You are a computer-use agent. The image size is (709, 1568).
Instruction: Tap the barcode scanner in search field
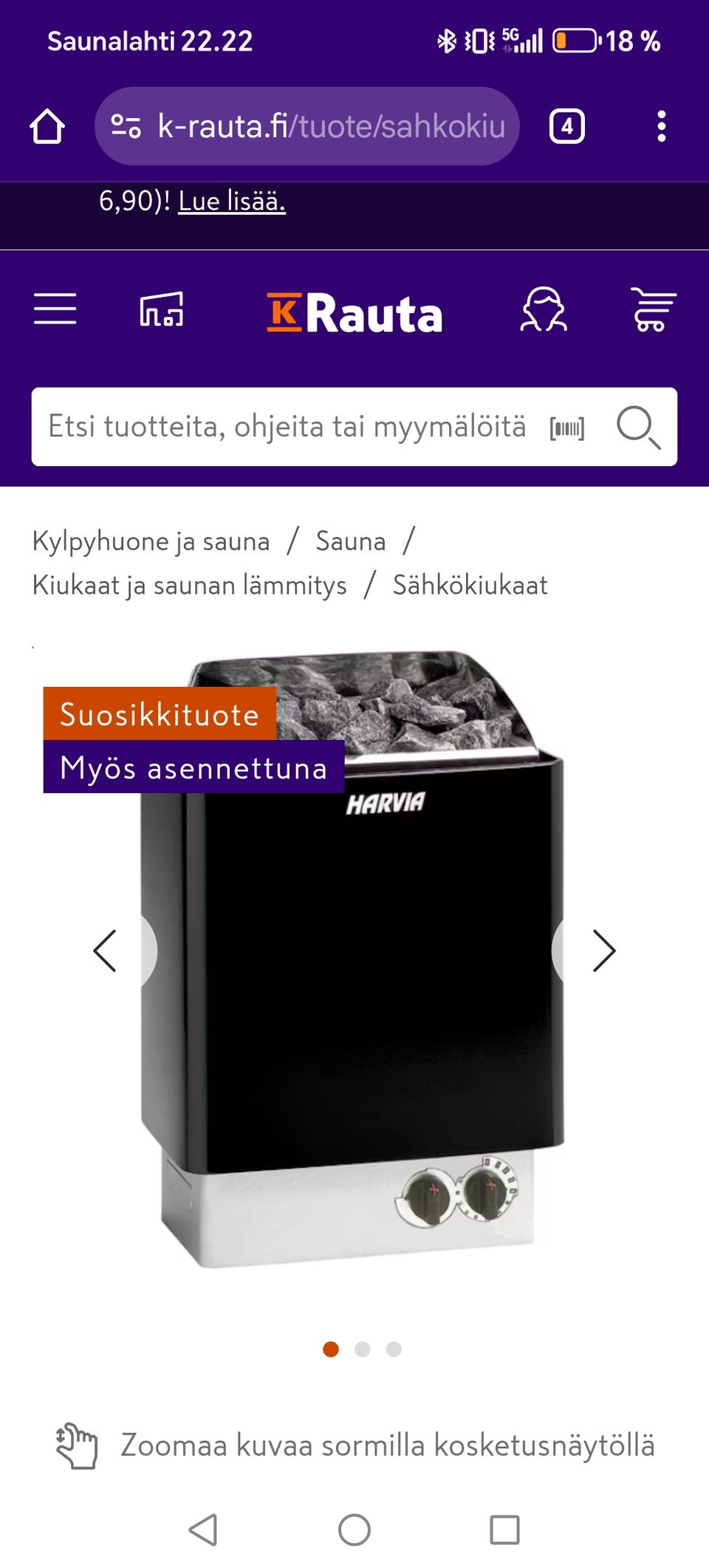point(566,427)
